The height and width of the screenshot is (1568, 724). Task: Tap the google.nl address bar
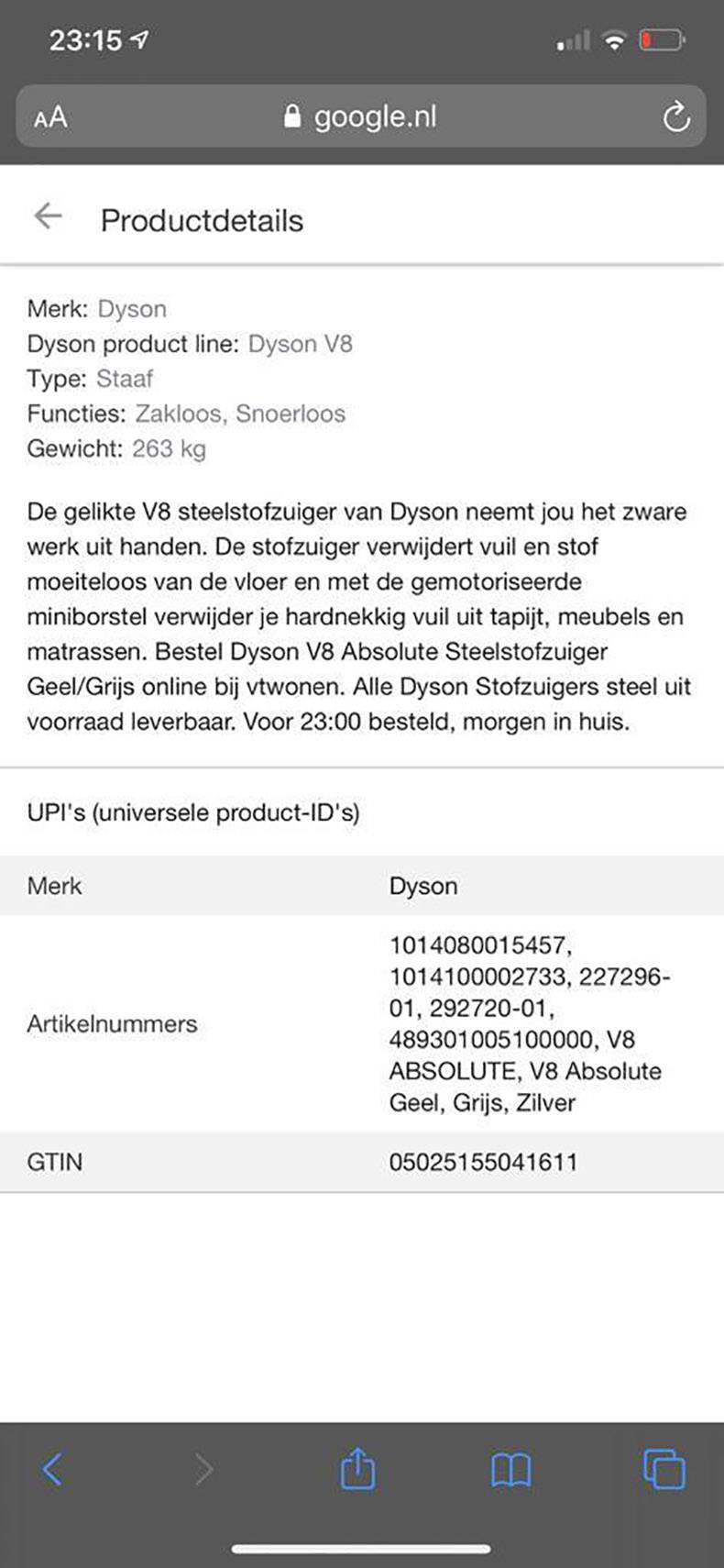click(x=362, y=117)
